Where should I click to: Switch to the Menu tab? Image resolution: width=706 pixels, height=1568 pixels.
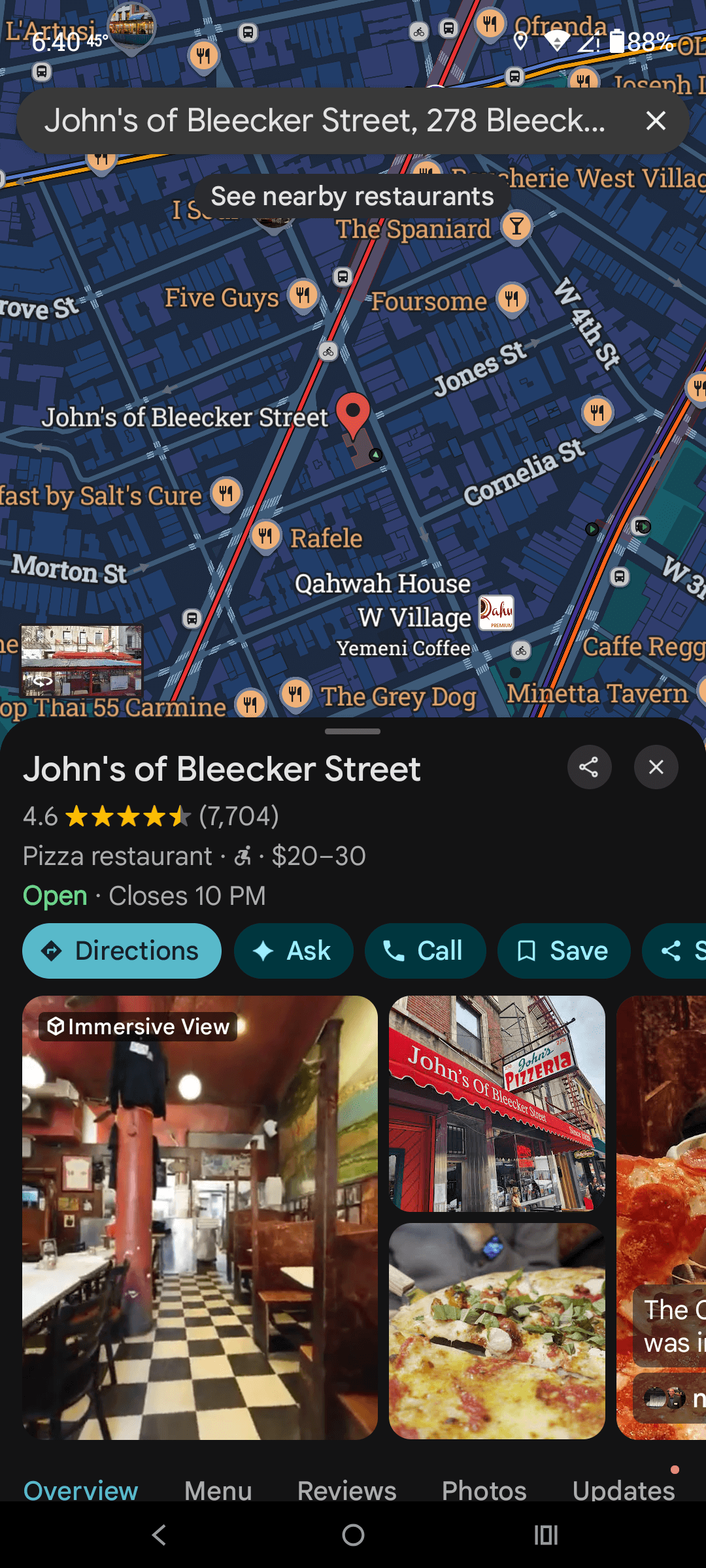218,1490
